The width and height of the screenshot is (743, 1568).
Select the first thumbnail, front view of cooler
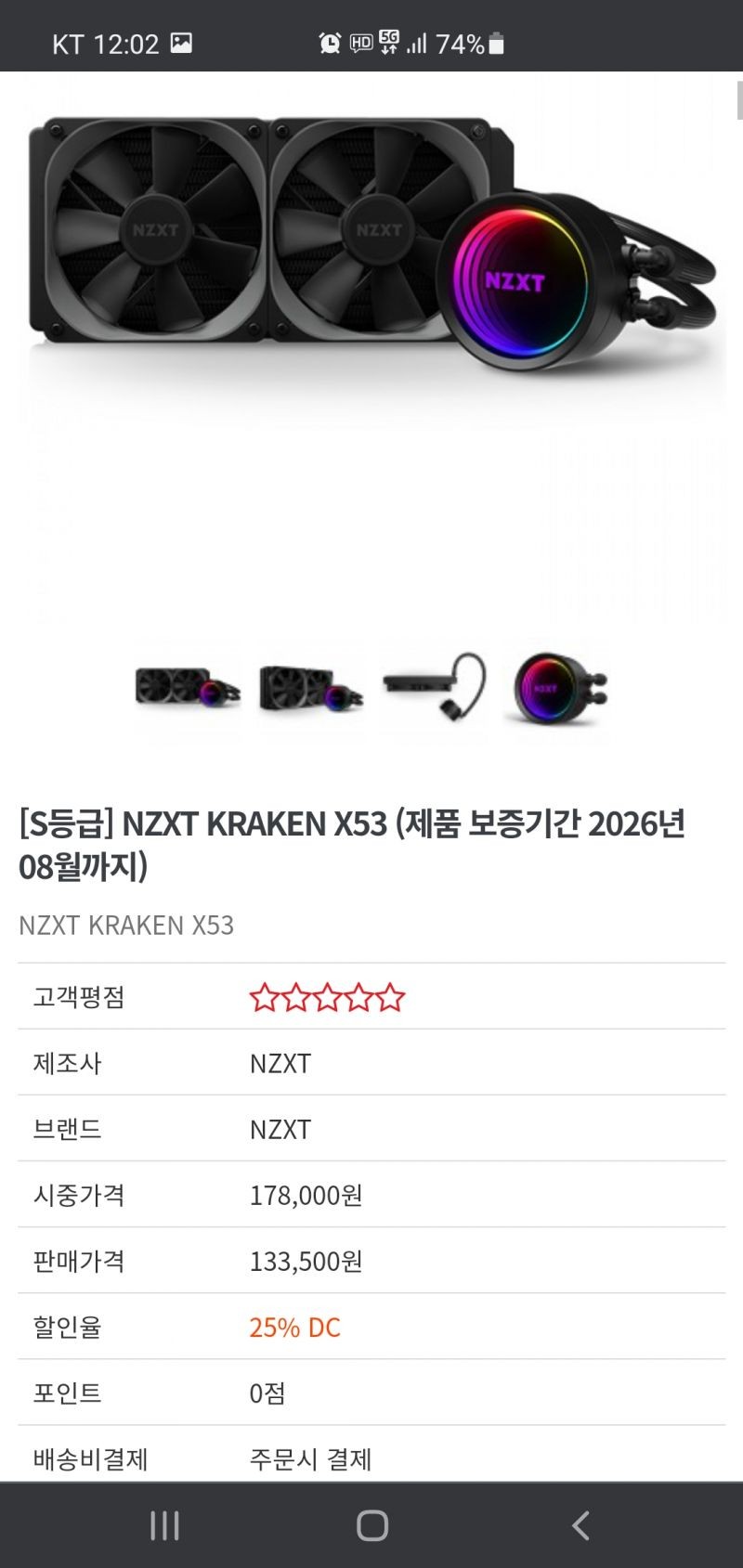click(x=188, y=689)
